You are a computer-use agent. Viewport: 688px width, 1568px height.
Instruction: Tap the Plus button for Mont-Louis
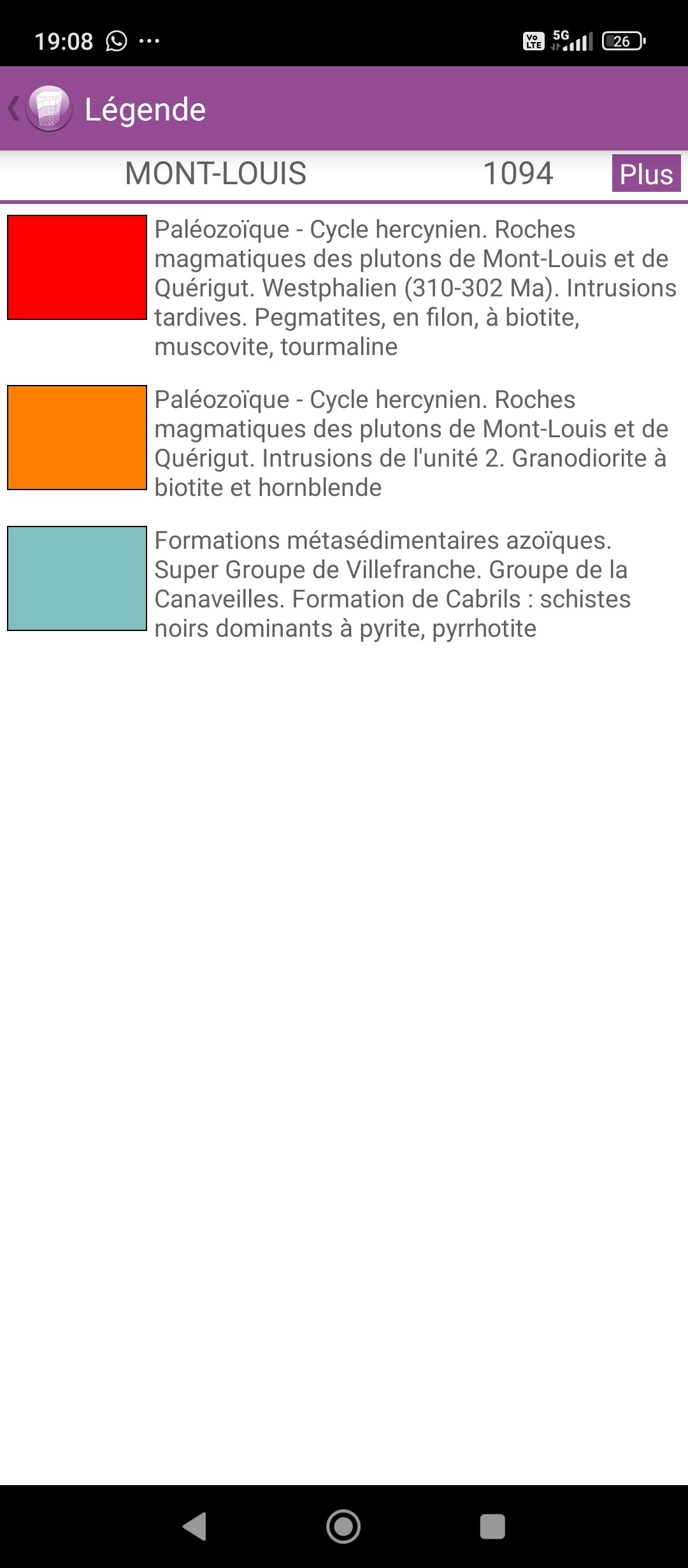(x=645, y=173)
